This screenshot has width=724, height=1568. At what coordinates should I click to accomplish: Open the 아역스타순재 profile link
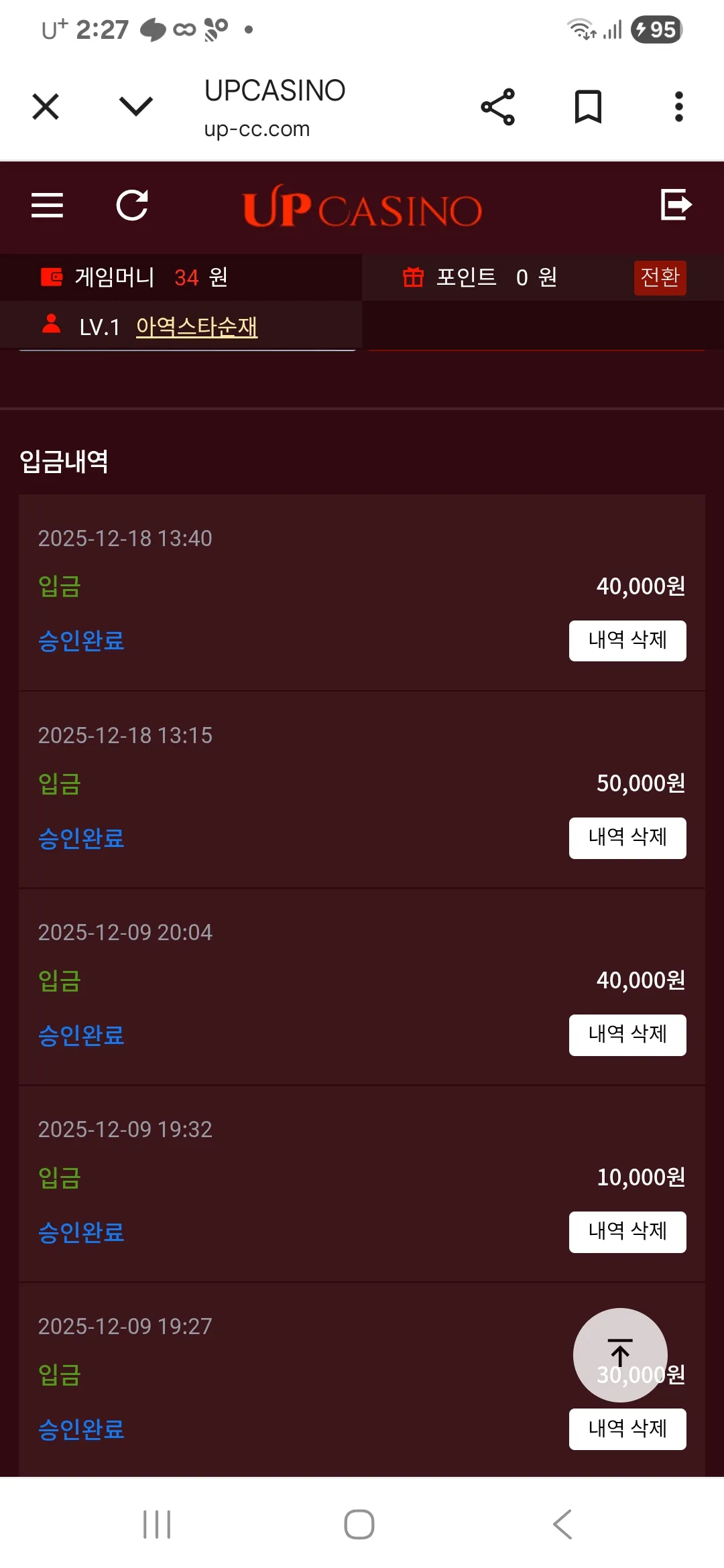[196, 326]
